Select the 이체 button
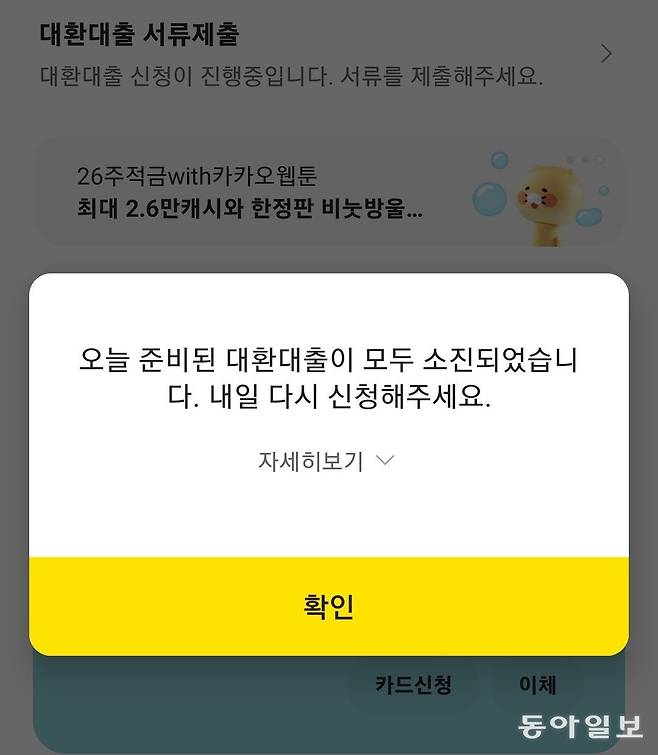The width and height of the screenshot is (658, 755). 537,685
